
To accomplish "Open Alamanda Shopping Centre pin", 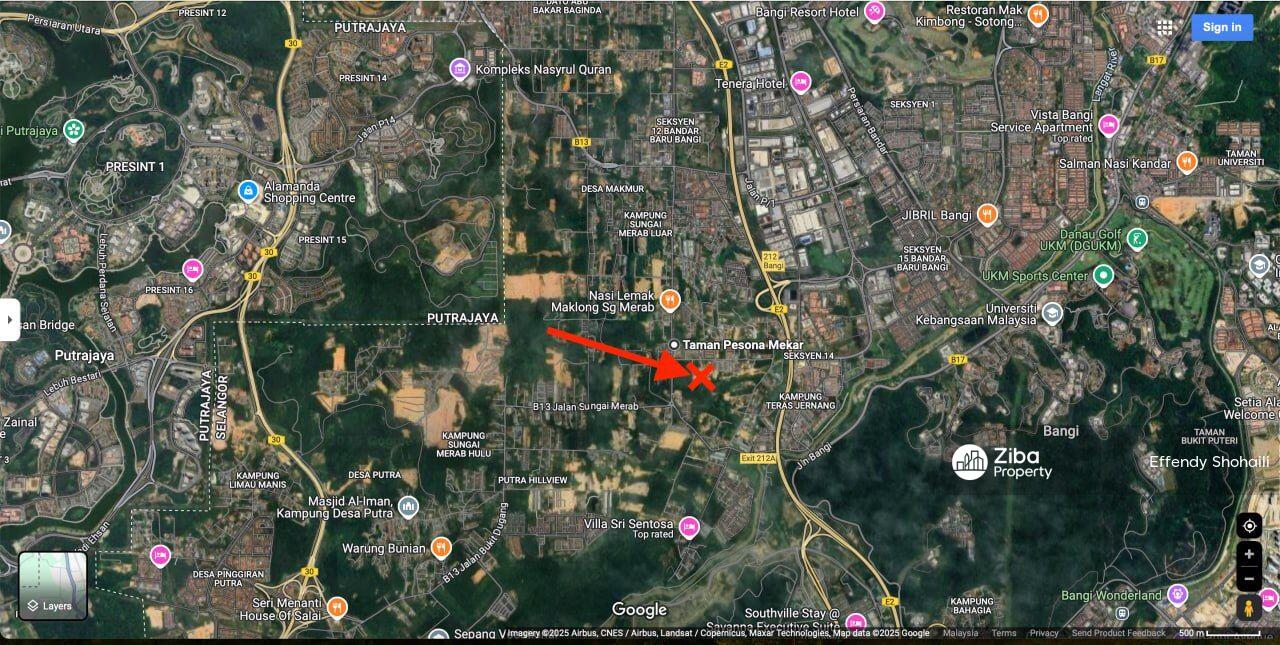I will coord(248,190).
